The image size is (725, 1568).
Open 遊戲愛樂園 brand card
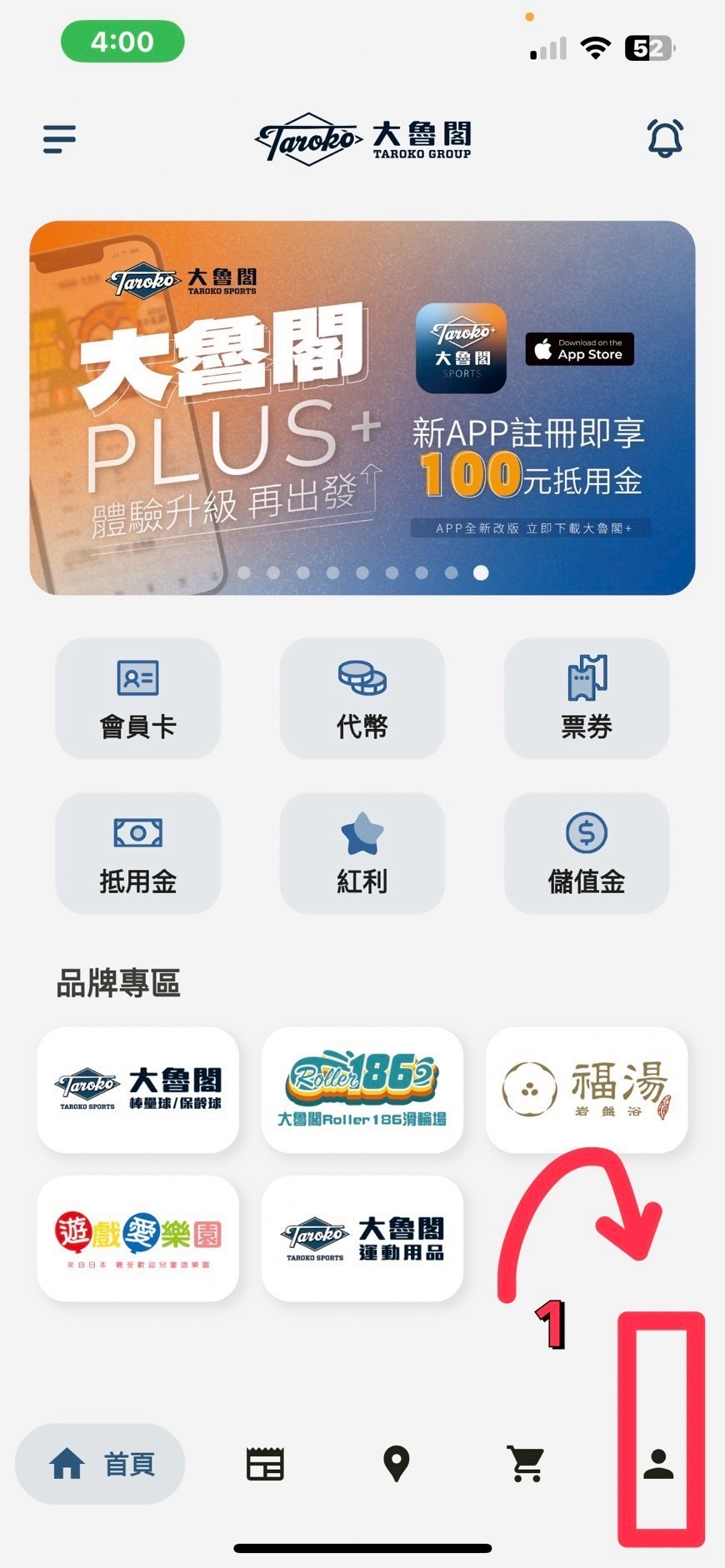point(138,1238)
